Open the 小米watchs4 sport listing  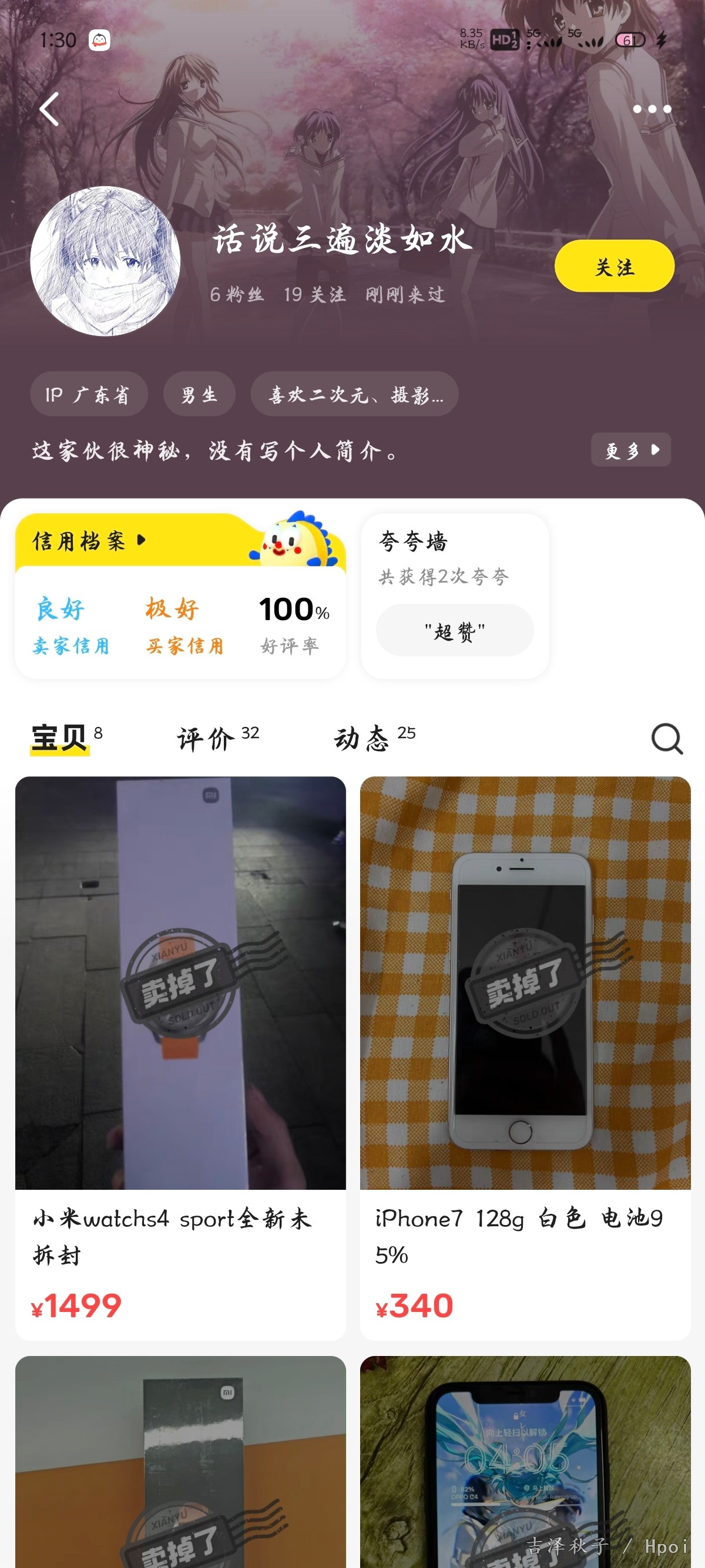tap(180, 1058)
